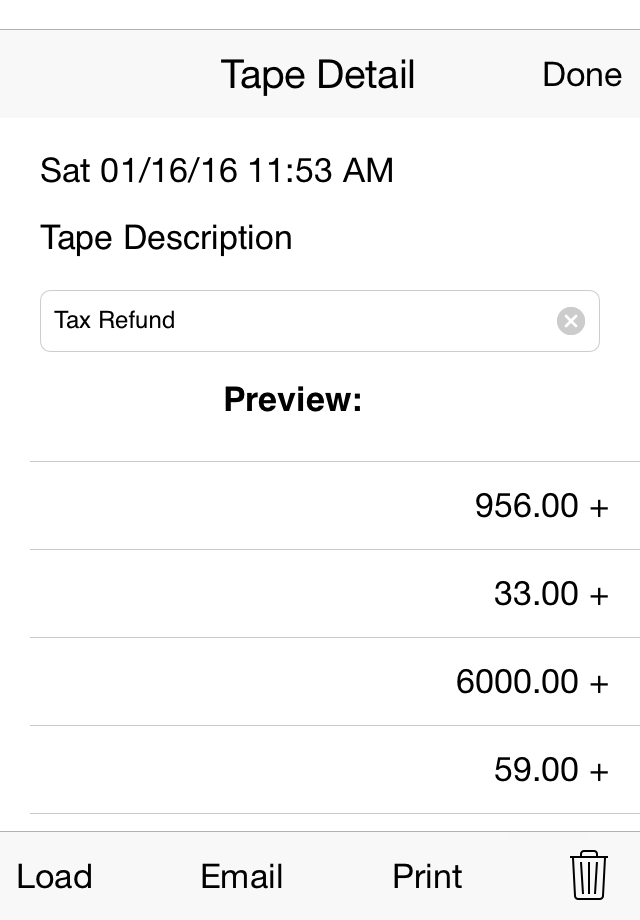Viewport: 640px width, 920px height.
Task: Print the tape
Action: click(427, 876)
